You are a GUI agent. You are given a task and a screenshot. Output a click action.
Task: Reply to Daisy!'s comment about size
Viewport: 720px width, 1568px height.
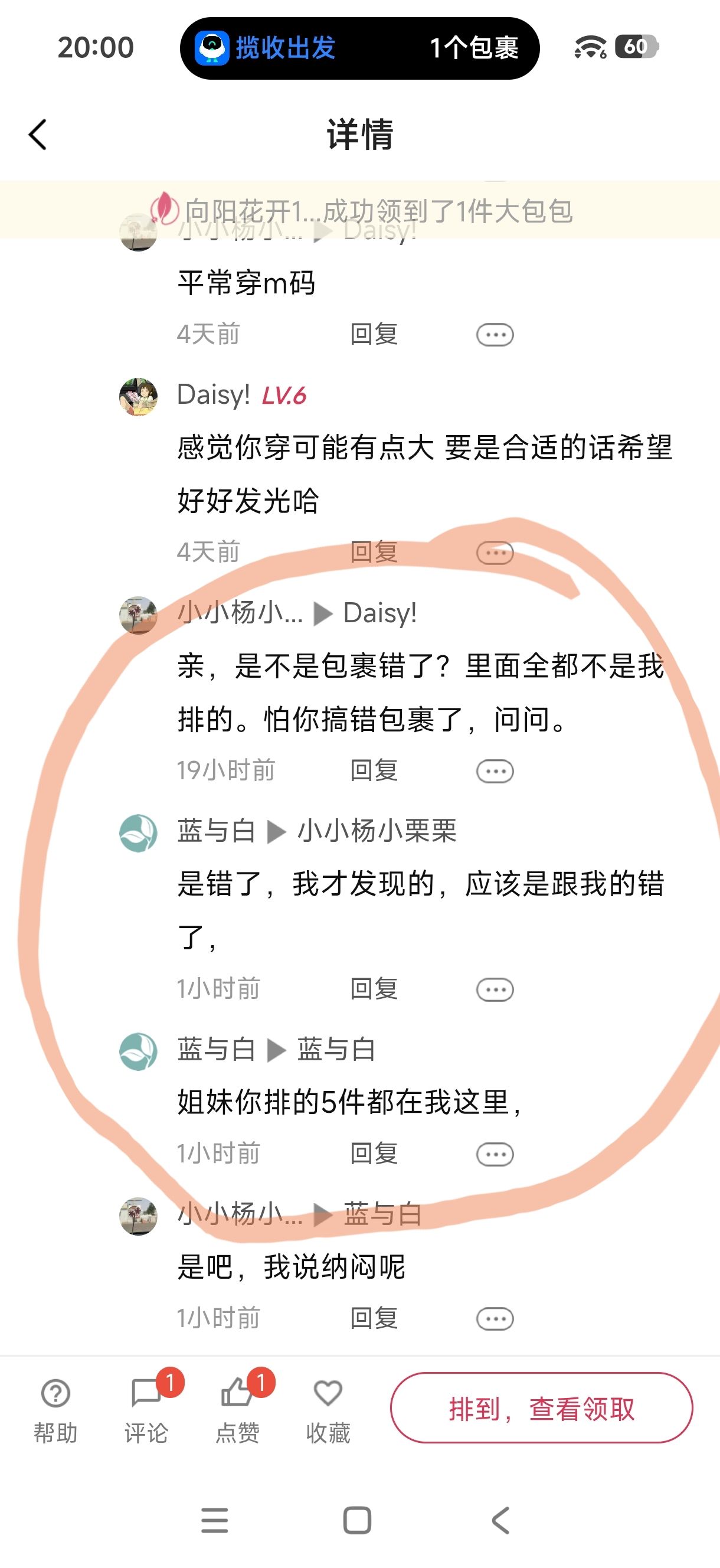(x=374, y=552)
